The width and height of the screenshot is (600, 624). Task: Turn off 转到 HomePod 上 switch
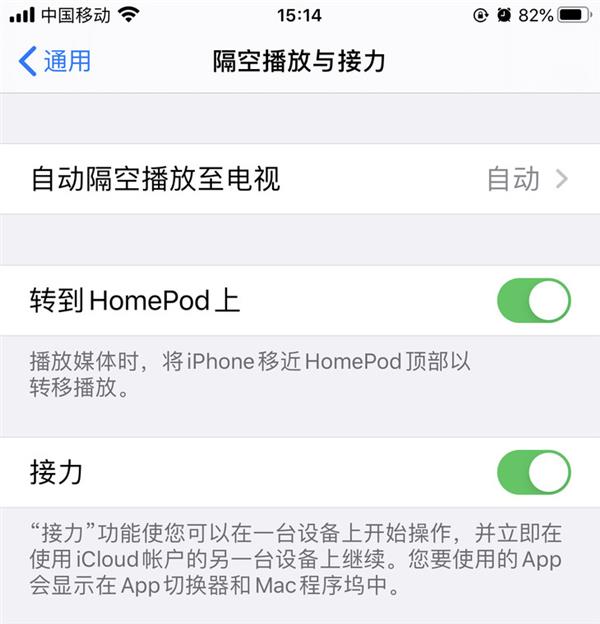point(533,300)
